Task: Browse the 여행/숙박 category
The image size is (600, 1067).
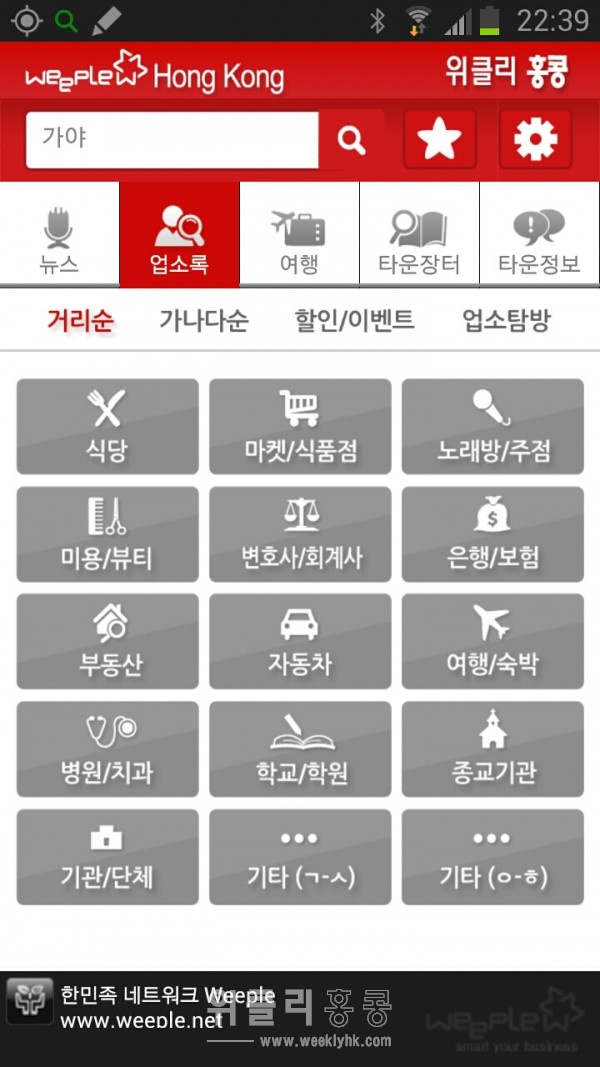Action: pos(493,642)
